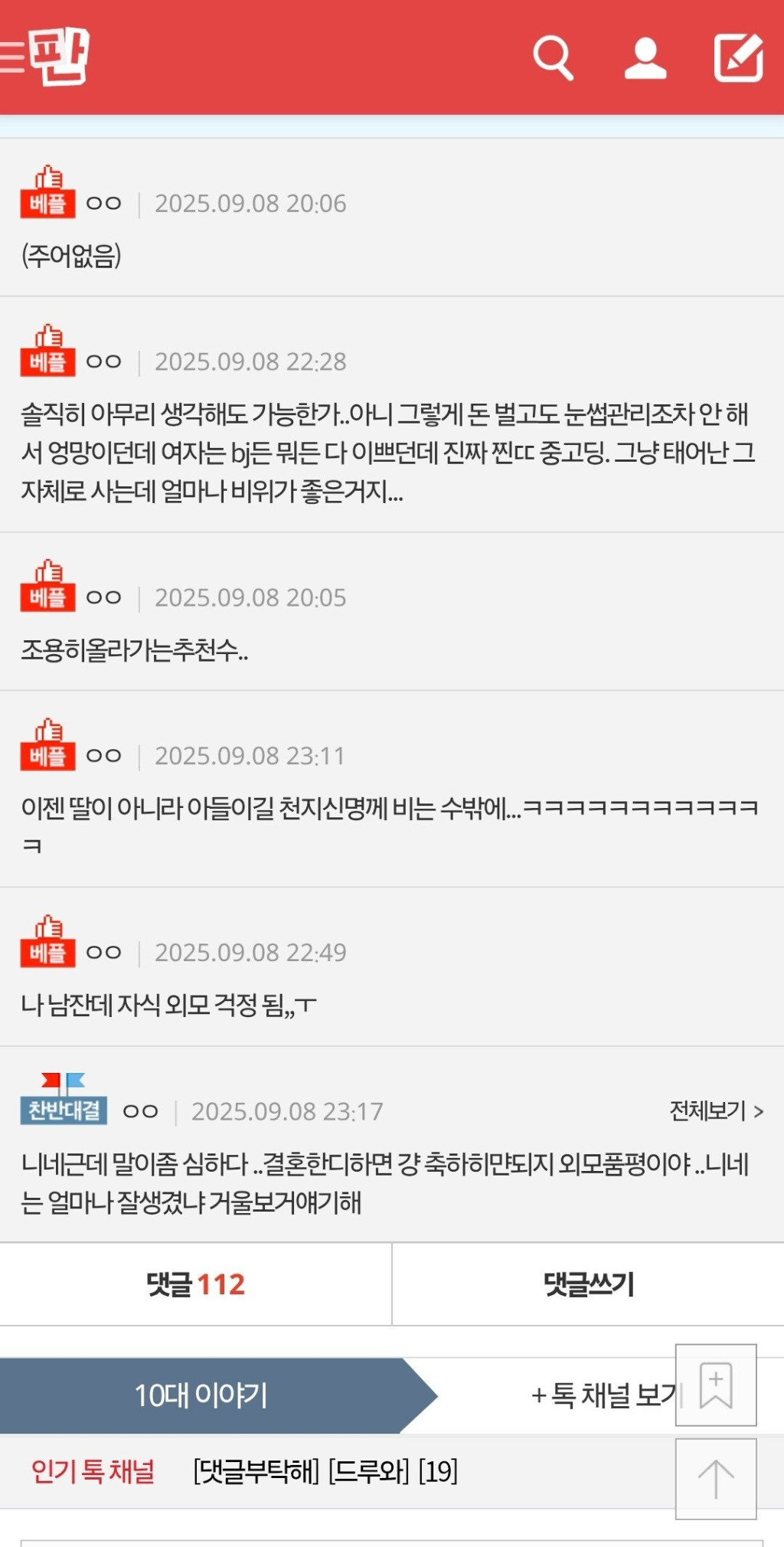This screenshot has height=1547, width=784.
Task: Open the 10대 이야기 channel
Action: [x=201, y=1395]
